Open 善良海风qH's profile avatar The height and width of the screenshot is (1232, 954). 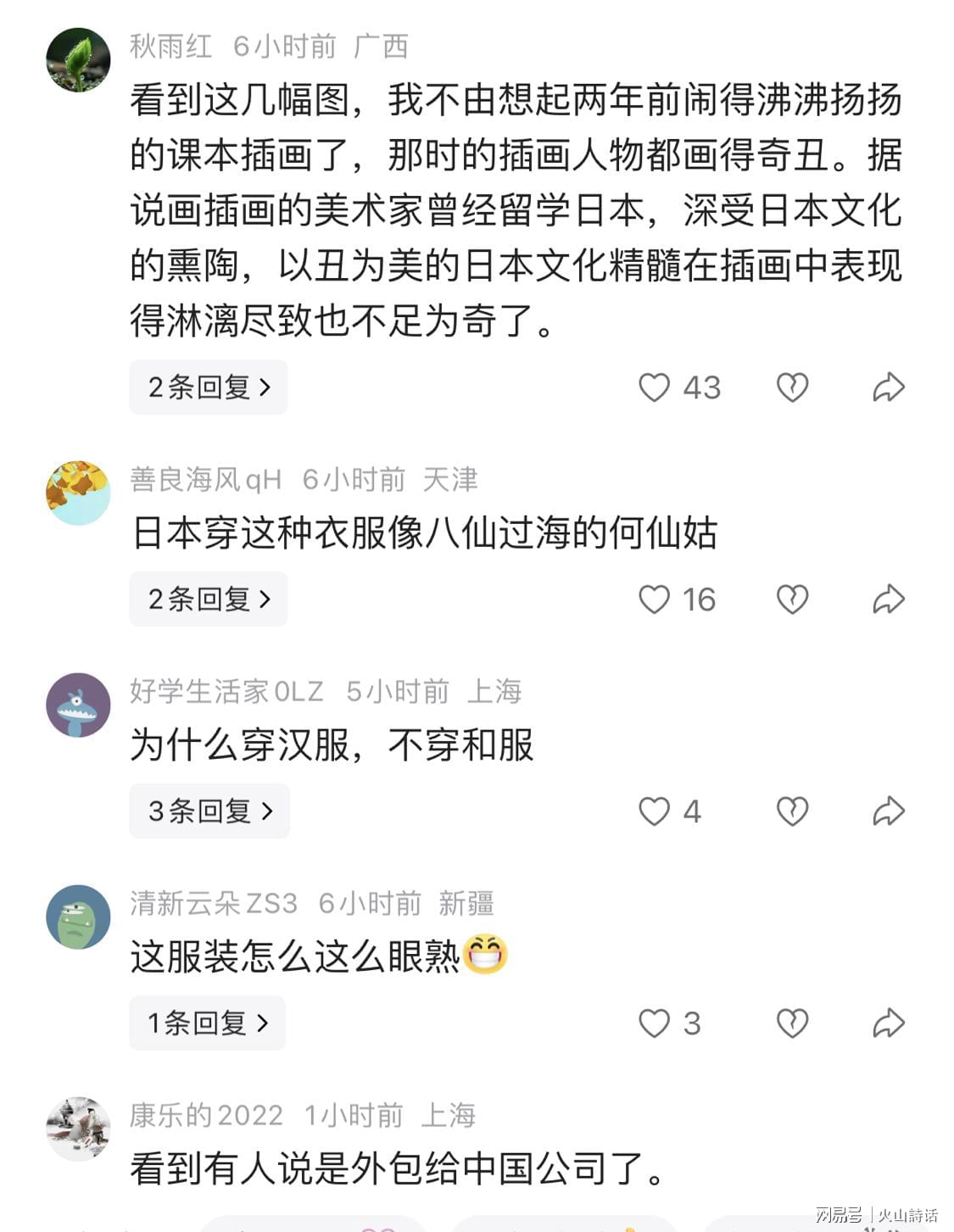[x=78, y=493]
